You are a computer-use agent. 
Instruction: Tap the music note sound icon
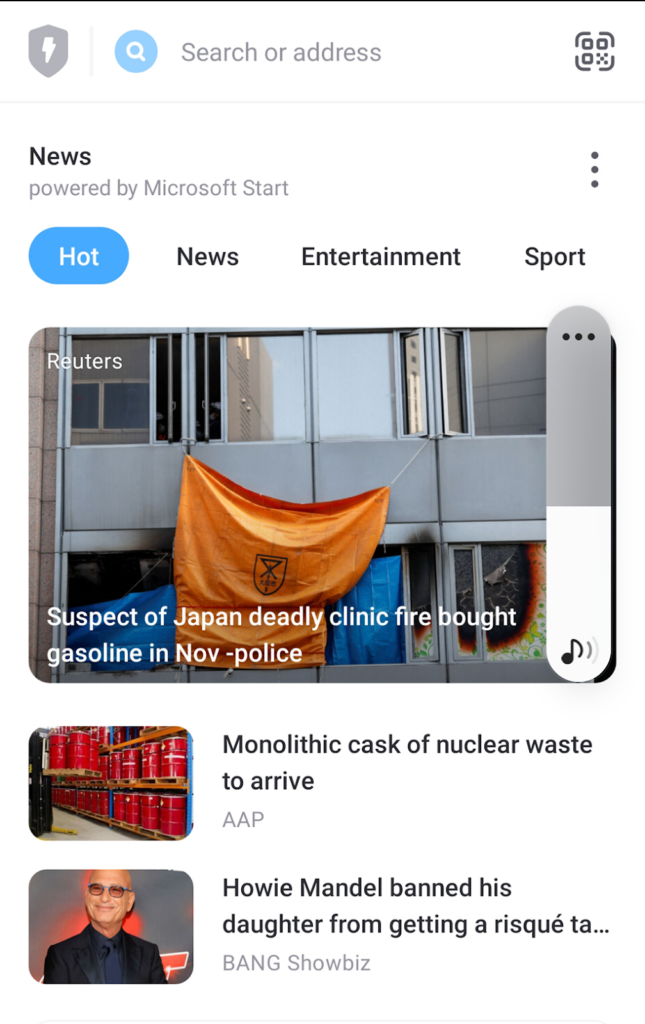pos(577,652)
